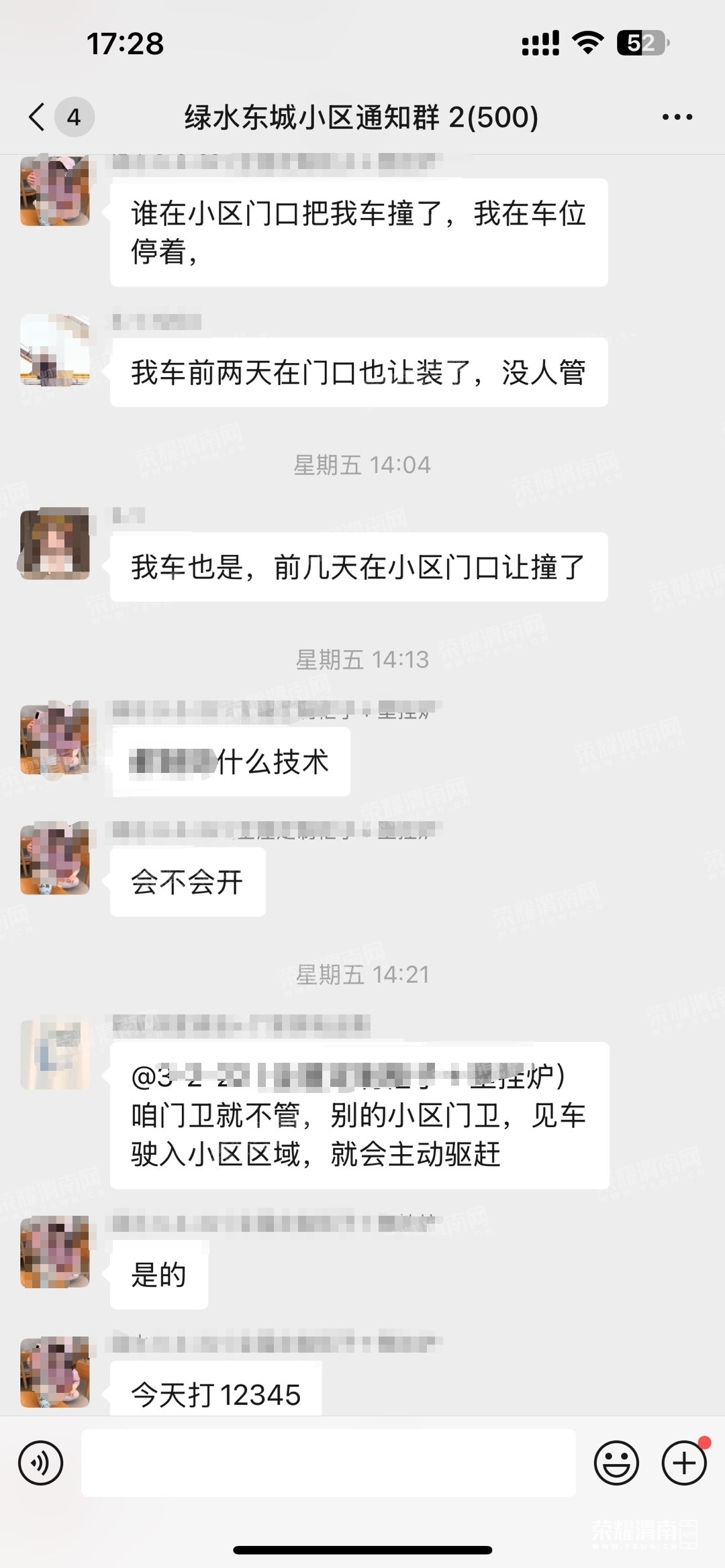Image resolution: width=725 pixels, height=1568 pixels.
Task: Open avatar beside 我车前两天在门口 message
Action: click(x=55, y=350)
